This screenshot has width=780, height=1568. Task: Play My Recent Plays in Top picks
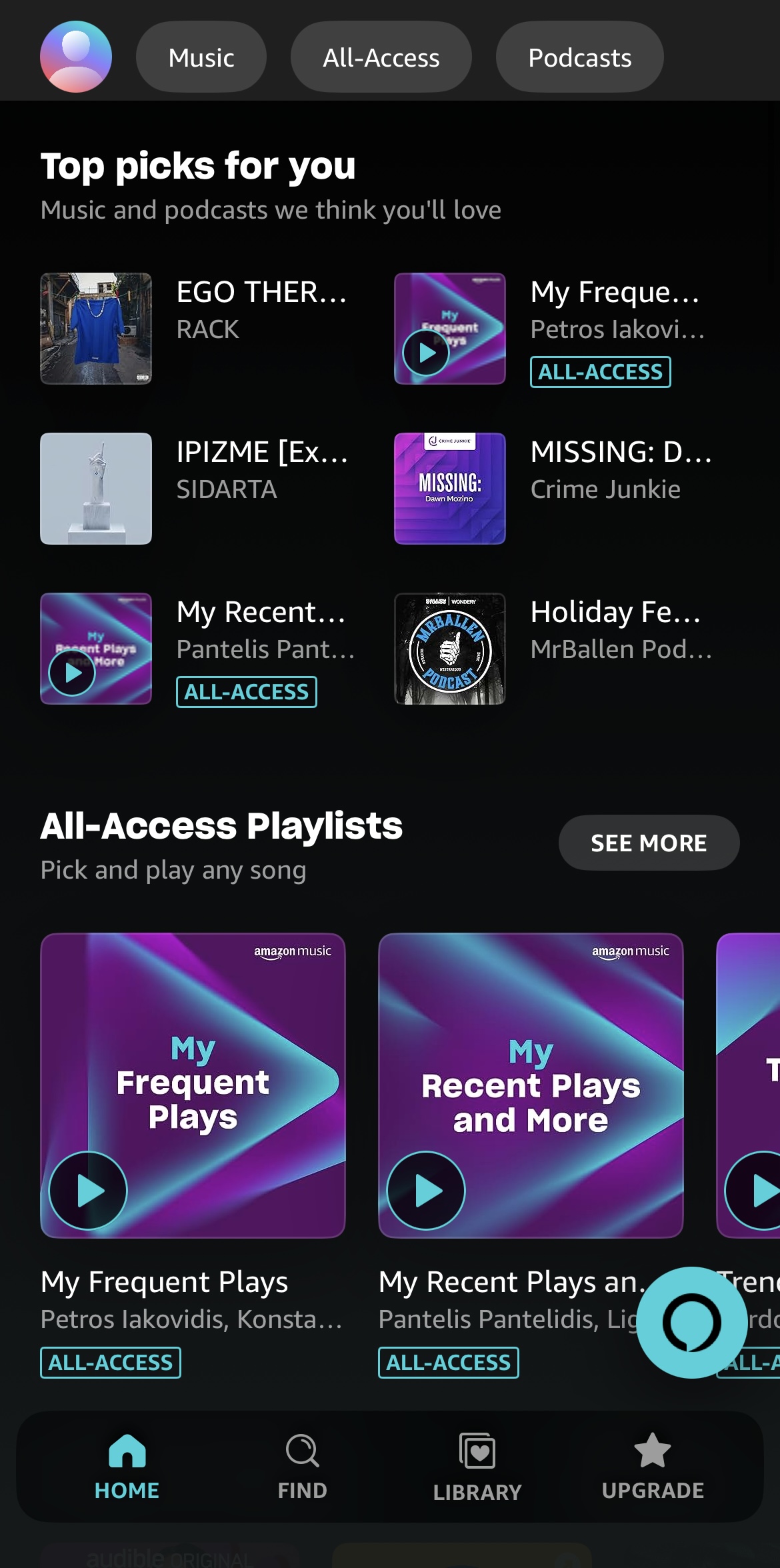tap(72, 673)
